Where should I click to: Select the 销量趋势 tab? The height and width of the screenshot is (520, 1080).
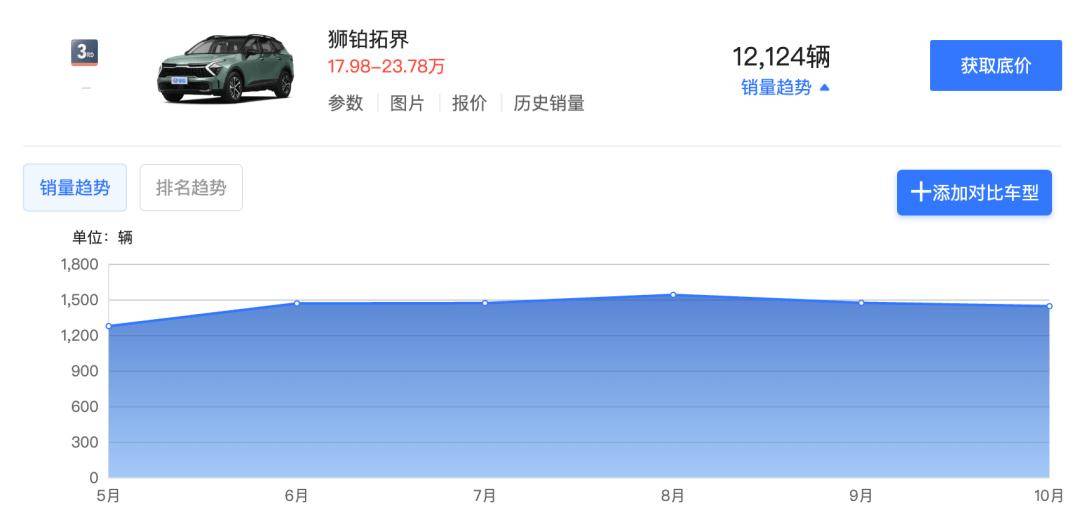coord(75,188)
